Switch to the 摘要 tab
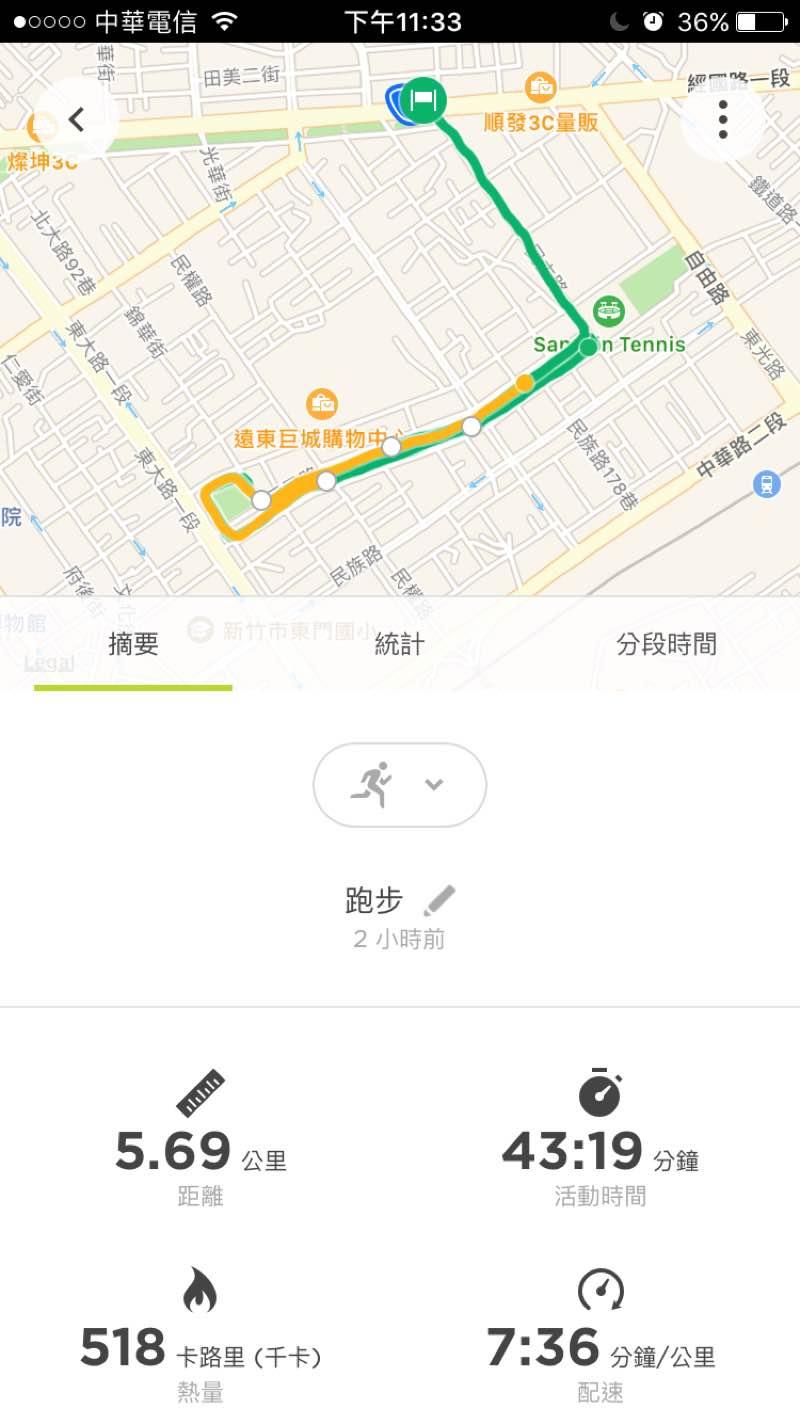This screenshot has height=1423, width=800. pyautogui.click(x=133, y=645)
